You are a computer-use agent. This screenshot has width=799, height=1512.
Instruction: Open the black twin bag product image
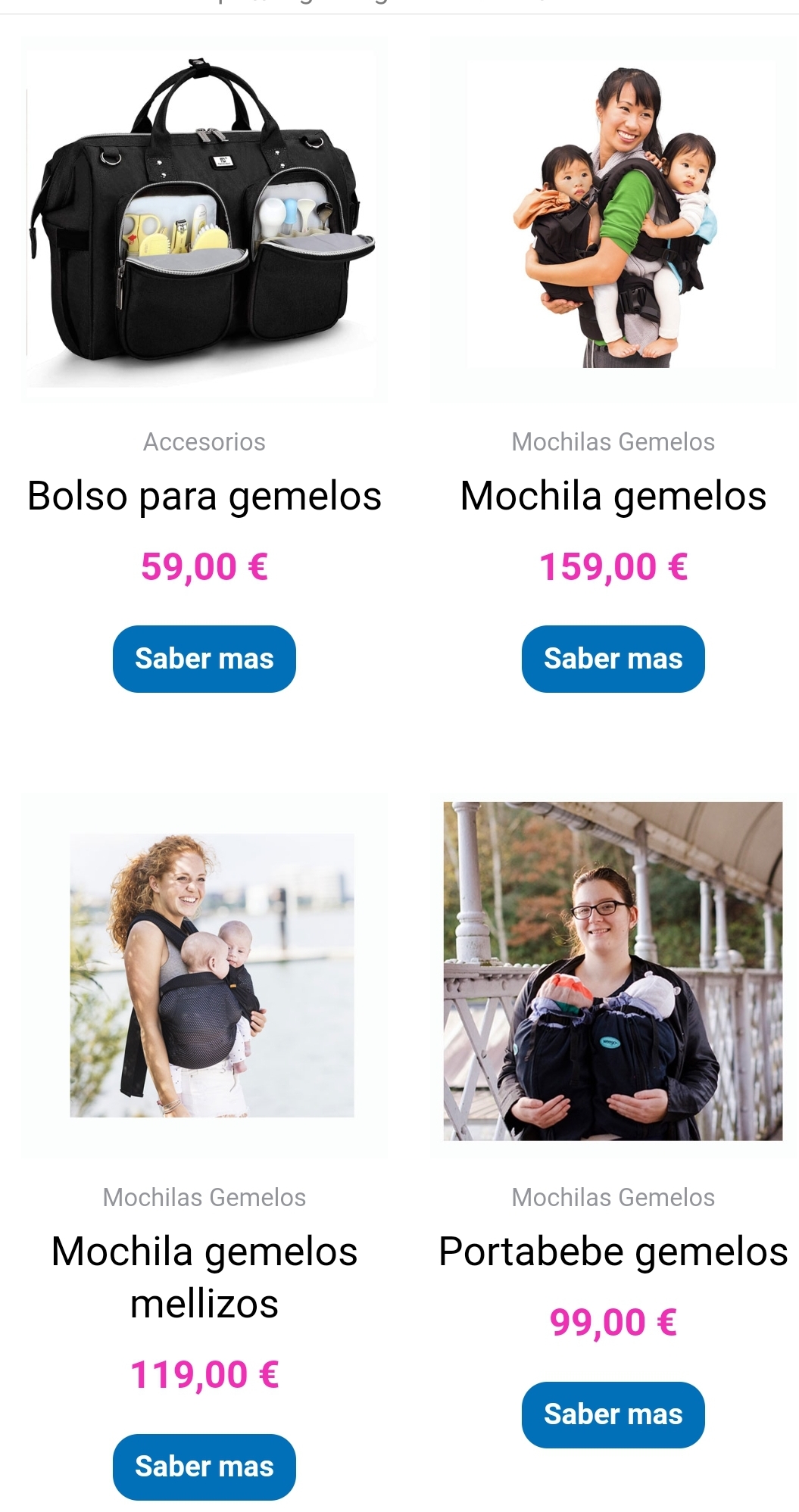click(x=204, y=220)
